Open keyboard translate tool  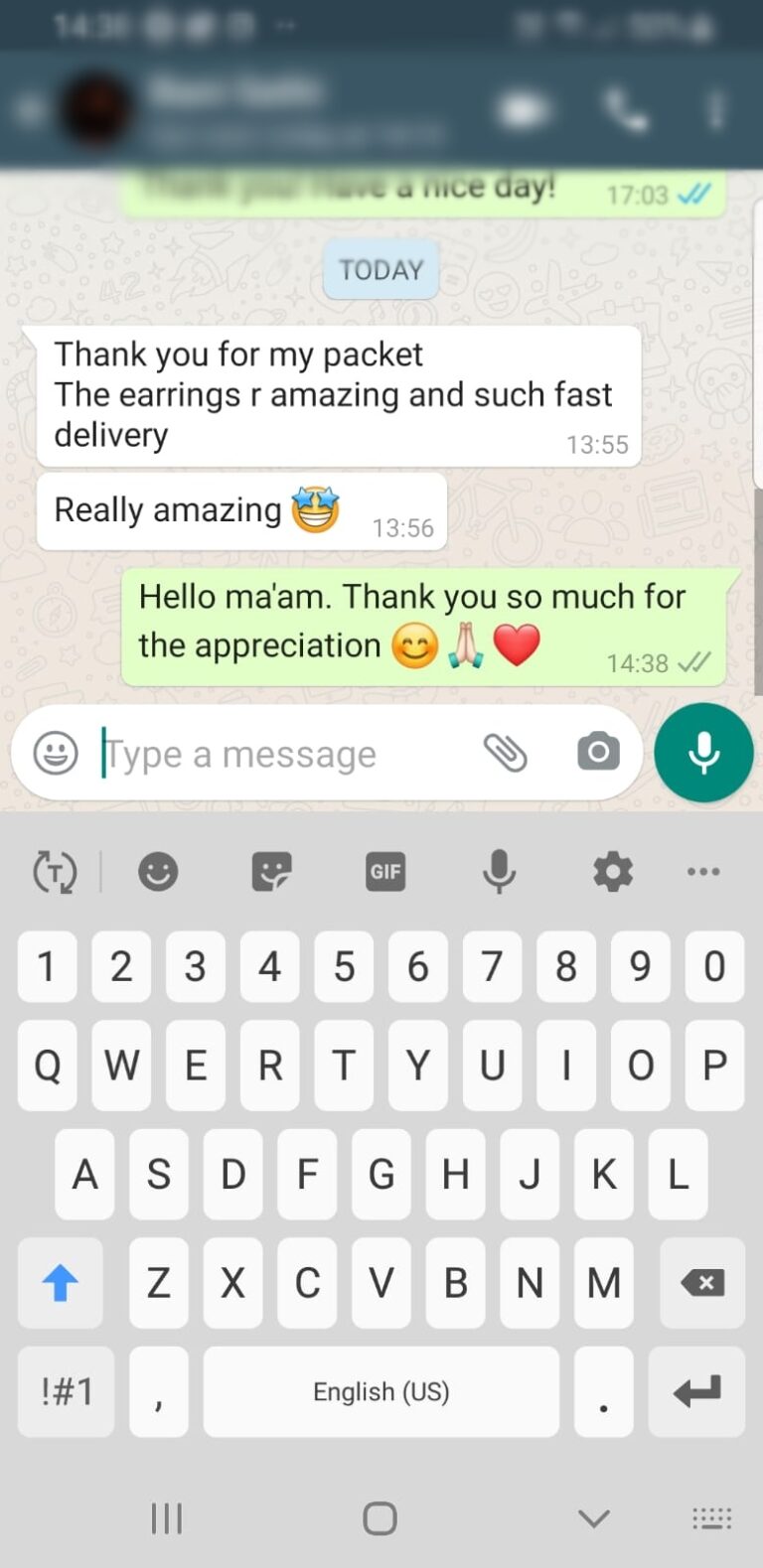(x=55, y=872)
